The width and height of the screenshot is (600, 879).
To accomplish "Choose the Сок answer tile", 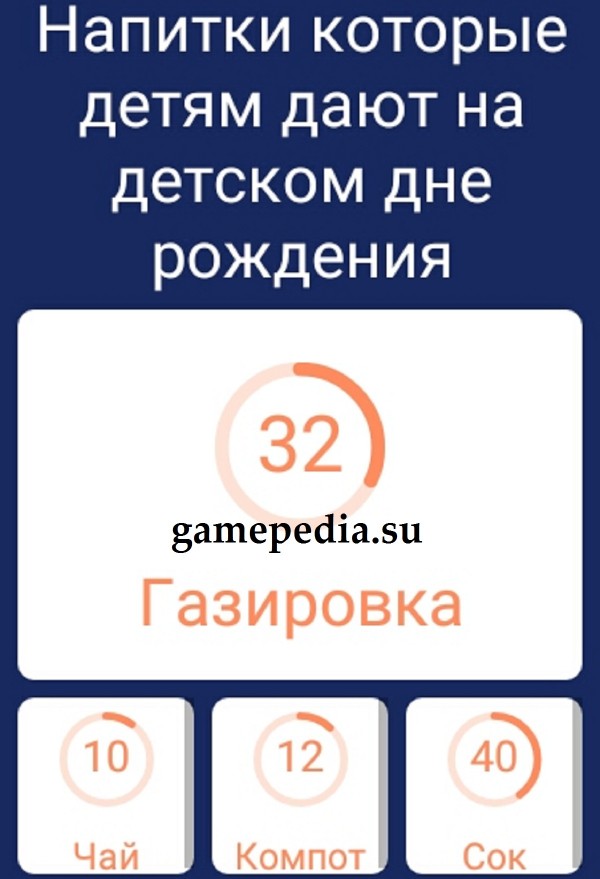I will (x=492, y=788).
